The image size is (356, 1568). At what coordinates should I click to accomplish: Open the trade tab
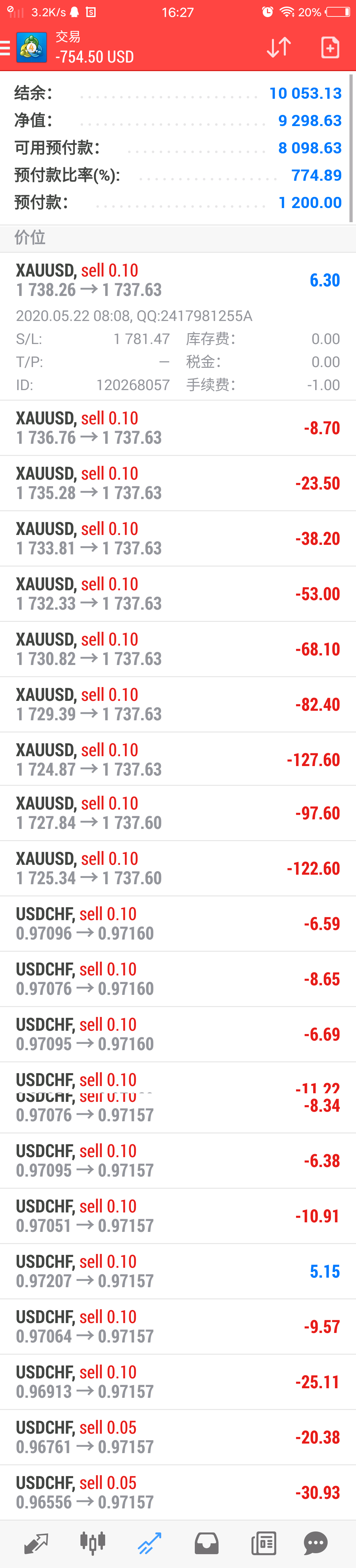pyautogui.click(x=149, y=1543)
